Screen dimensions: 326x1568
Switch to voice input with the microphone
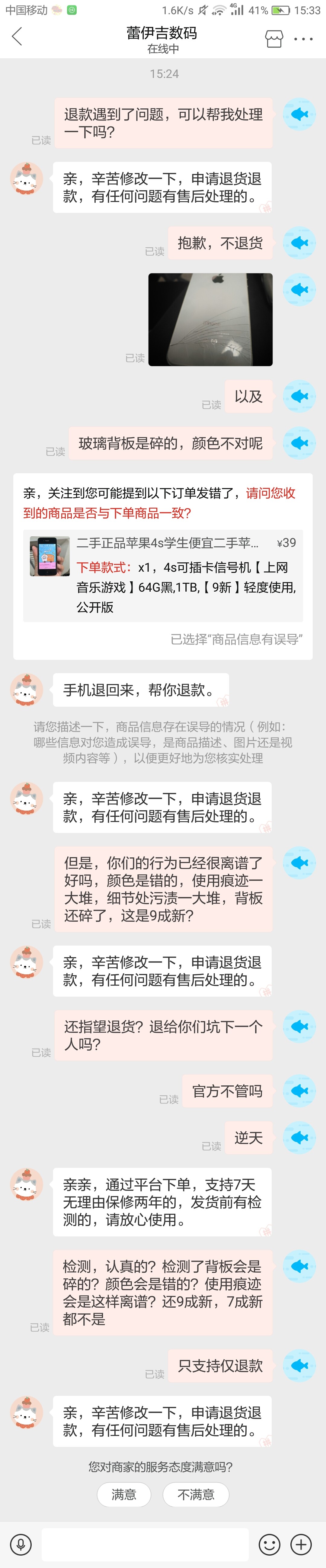(x=21, y=1544)
